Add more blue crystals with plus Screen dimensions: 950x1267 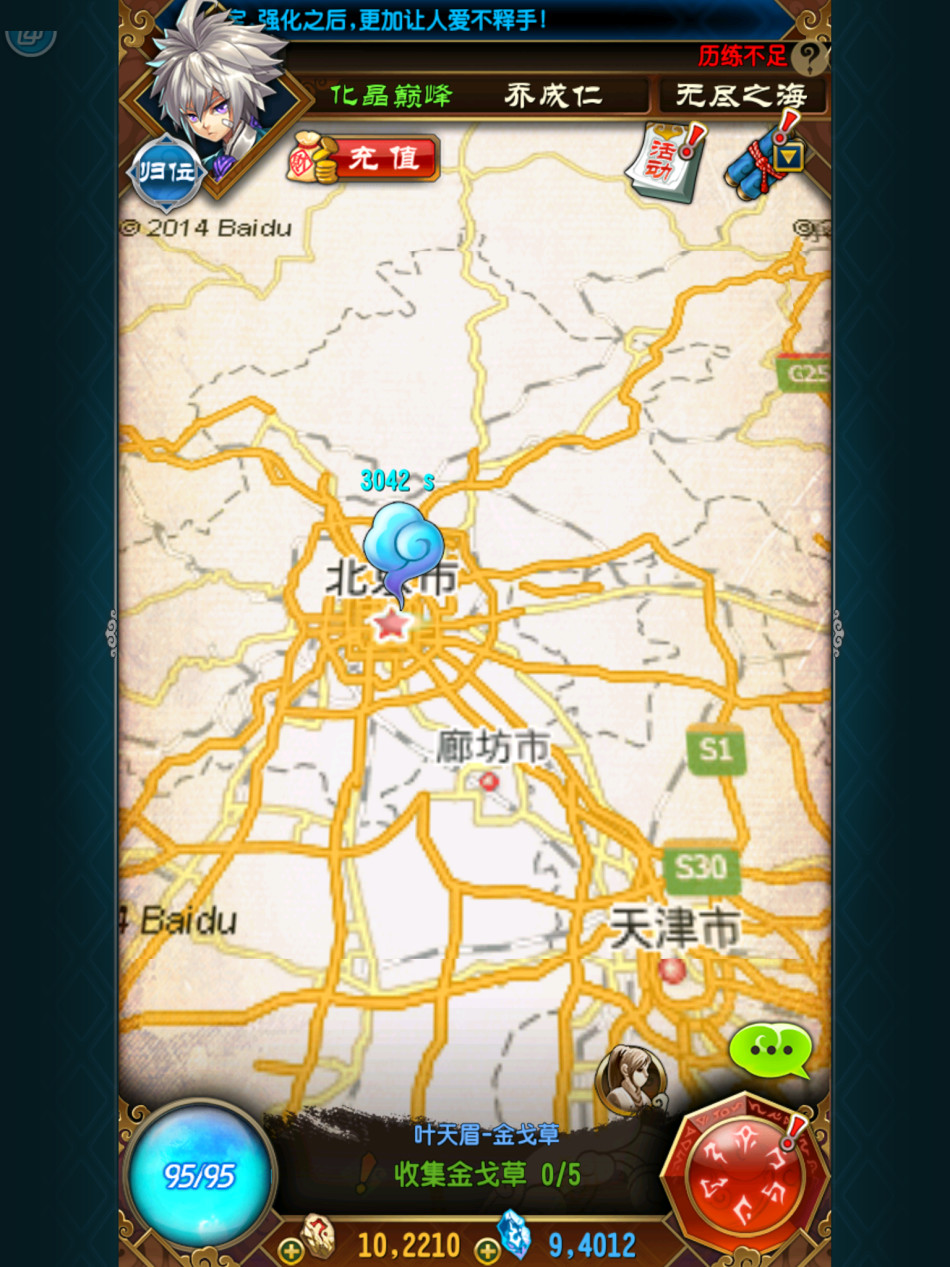click(x=487, y=1249)
